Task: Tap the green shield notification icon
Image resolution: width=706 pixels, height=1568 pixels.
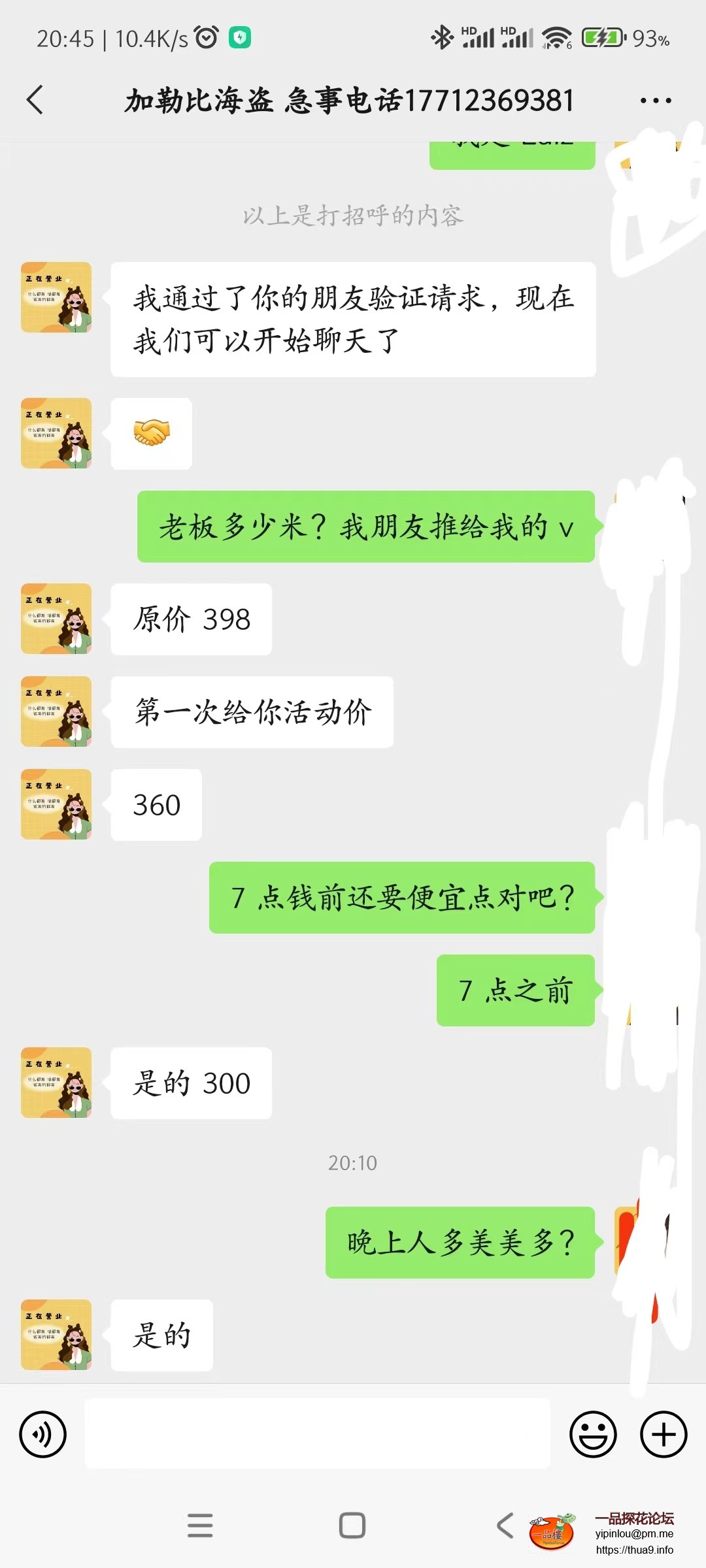Action: pyautogui.click(x=241, y=37)
